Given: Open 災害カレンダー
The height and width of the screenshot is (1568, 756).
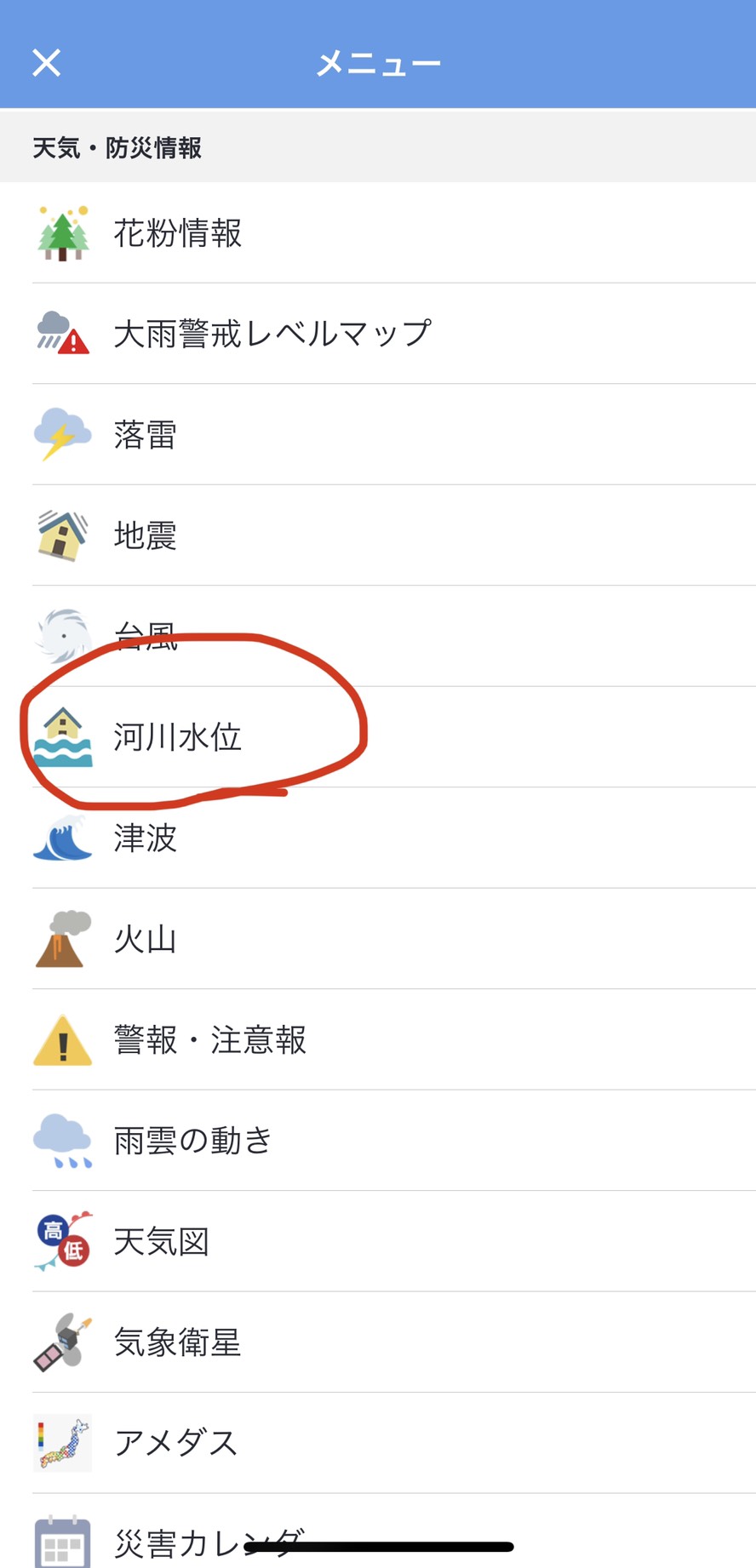Looking at the screenshot, I should [x=378, y=1531].
